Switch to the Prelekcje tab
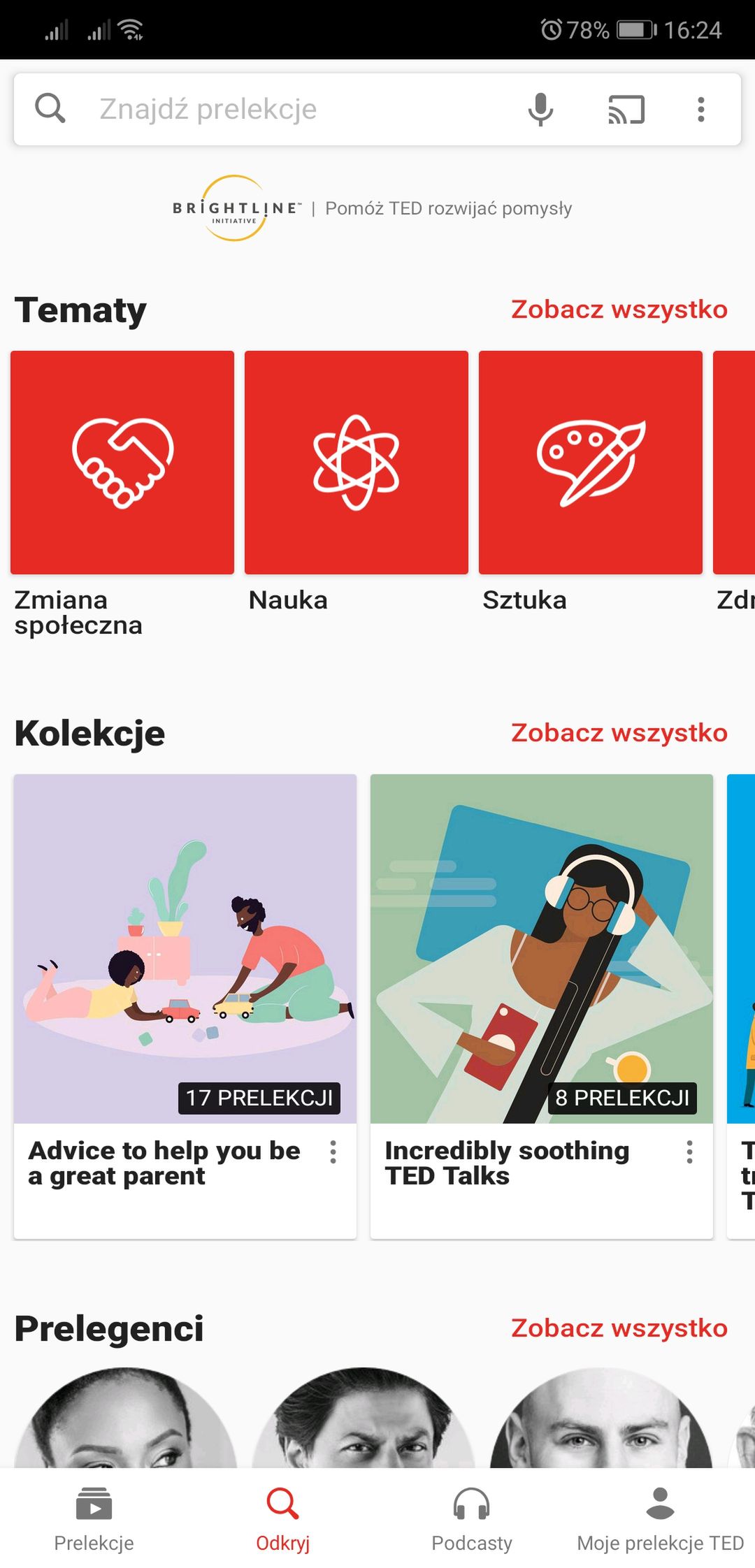The image size is (755, 1568). click(94, 1519)
